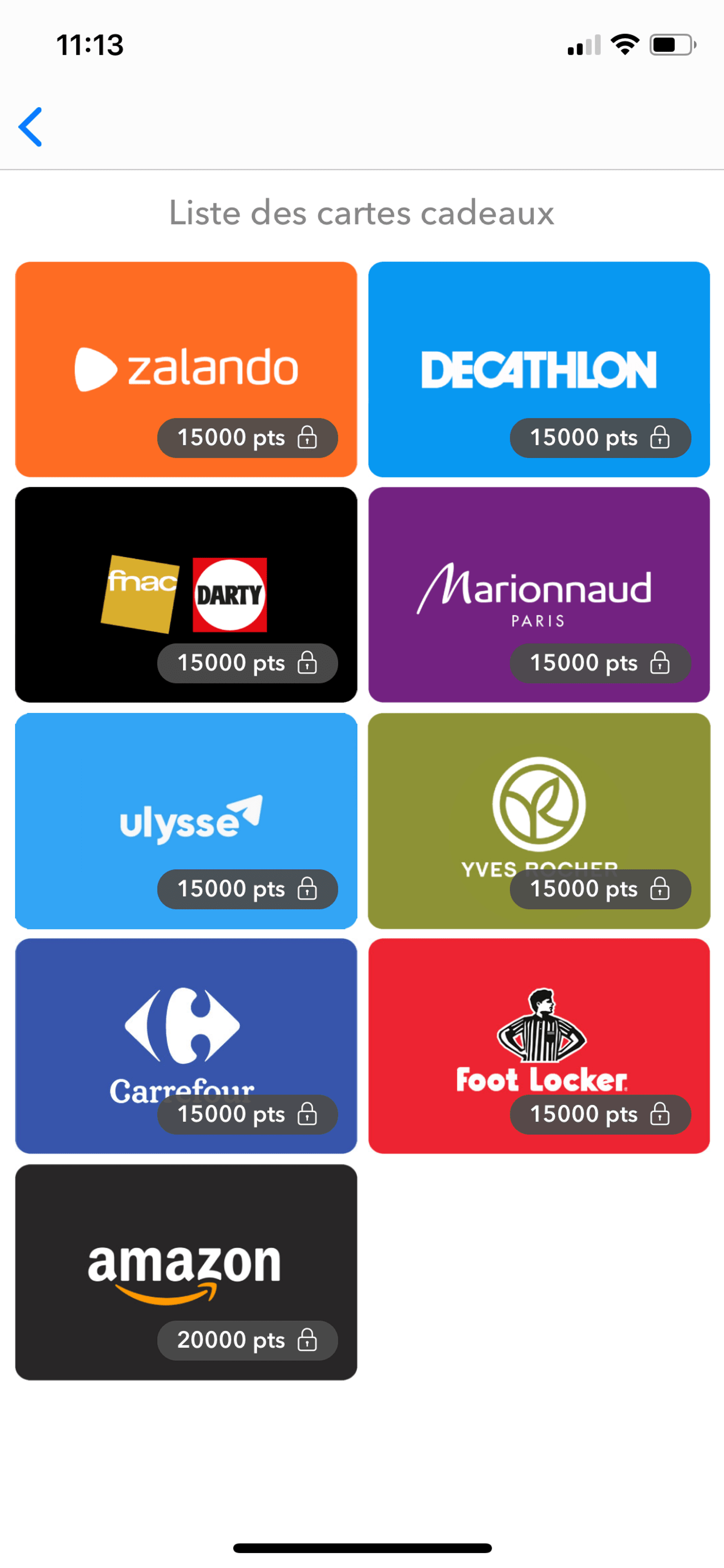Select the Carrefour gift card
724x1568 pixels.
(186, 1045)
